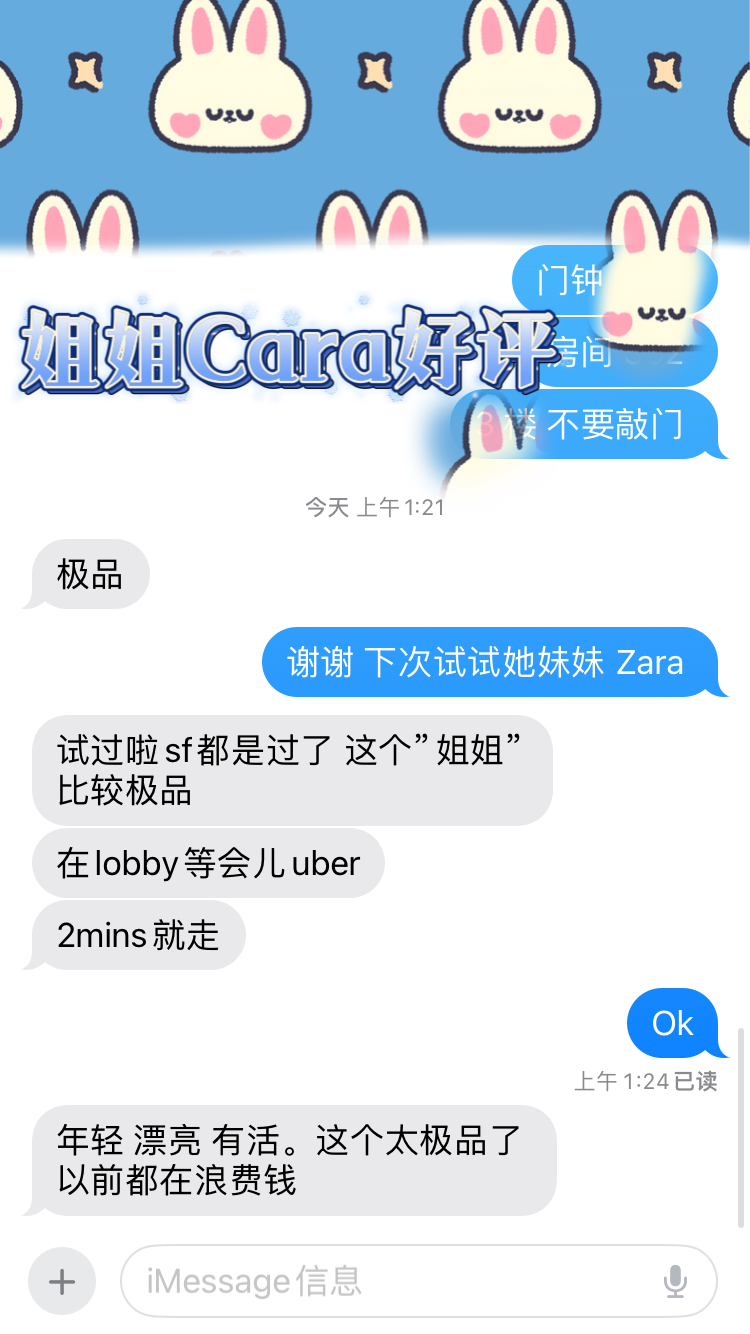Select the "2mins 就走" message
Viewport: 750px width, 1334px height.
click(x=134, y=935)
